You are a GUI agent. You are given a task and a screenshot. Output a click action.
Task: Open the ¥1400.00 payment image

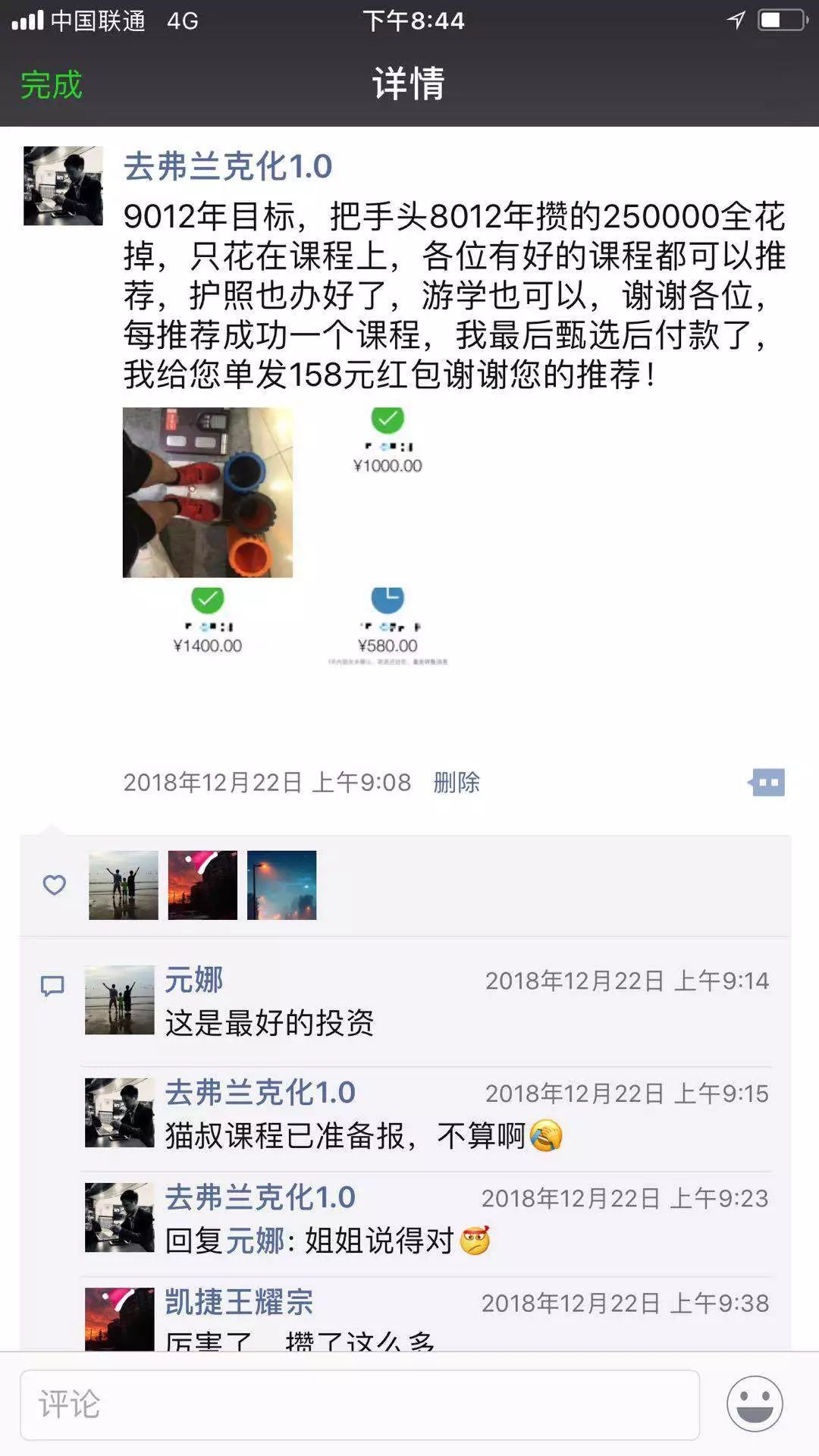(208, 671)
